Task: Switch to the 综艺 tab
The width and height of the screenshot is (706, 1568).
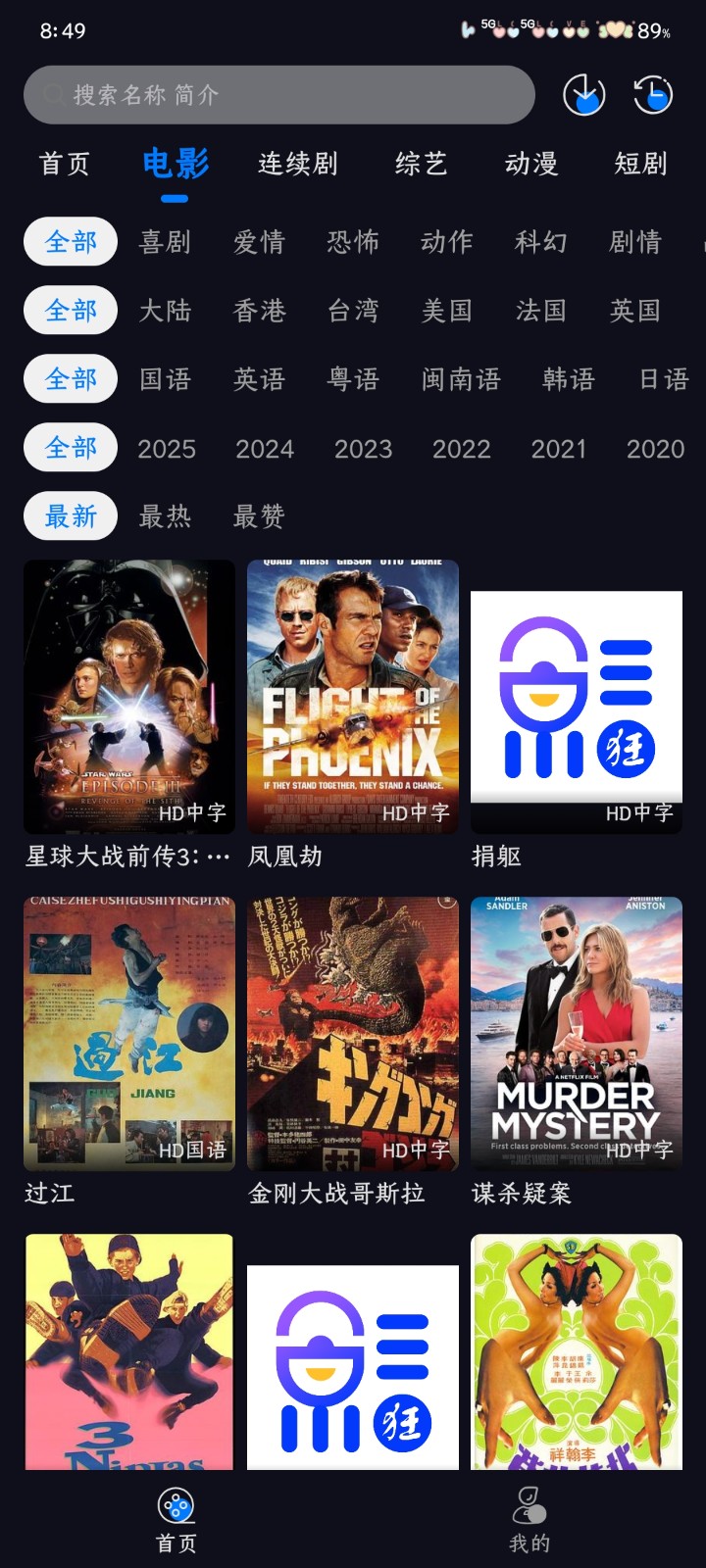Action: pos(420,165)
